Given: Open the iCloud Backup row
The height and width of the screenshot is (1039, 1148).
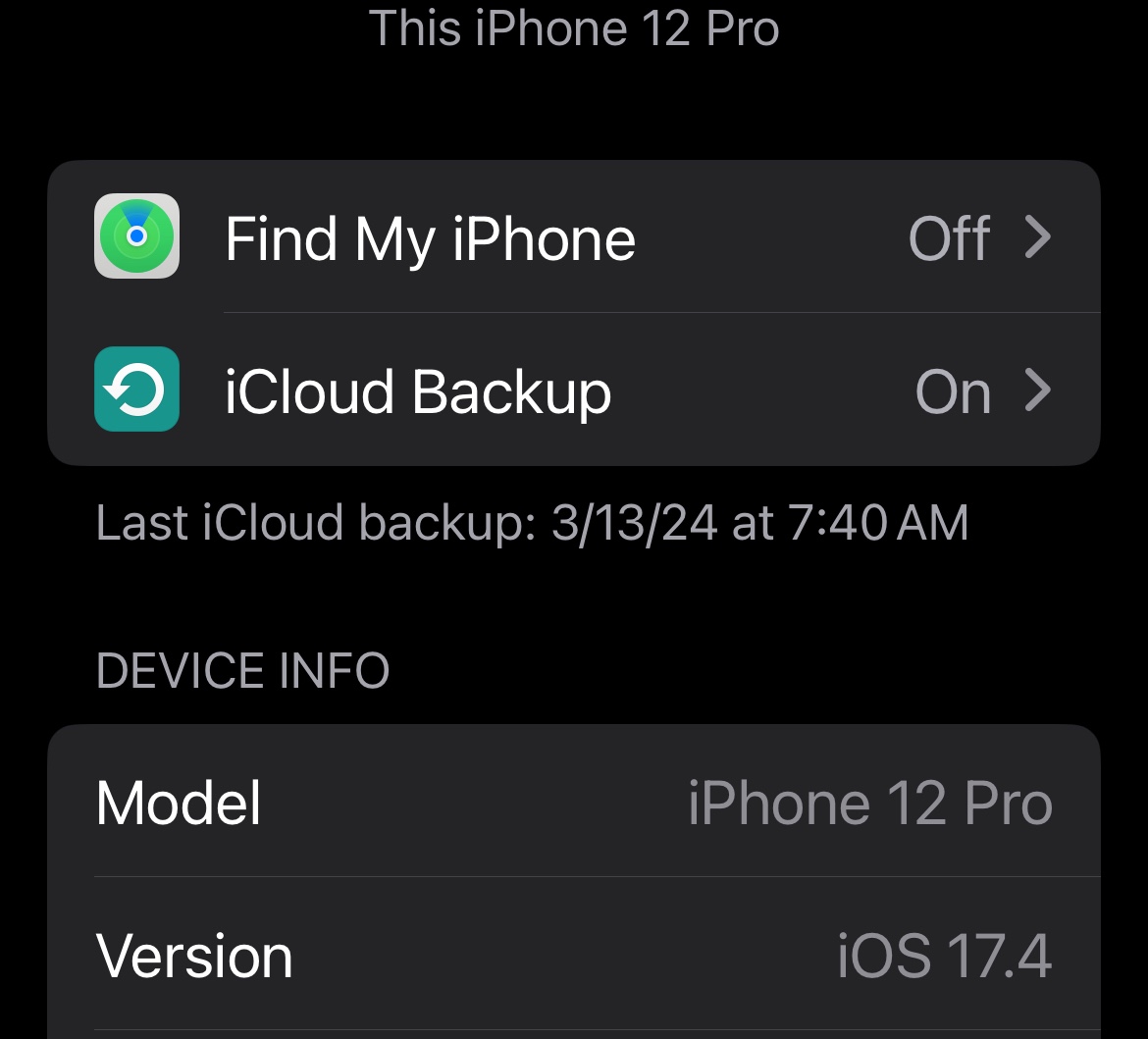Looking at the screenshot, I should pos(573,390).
